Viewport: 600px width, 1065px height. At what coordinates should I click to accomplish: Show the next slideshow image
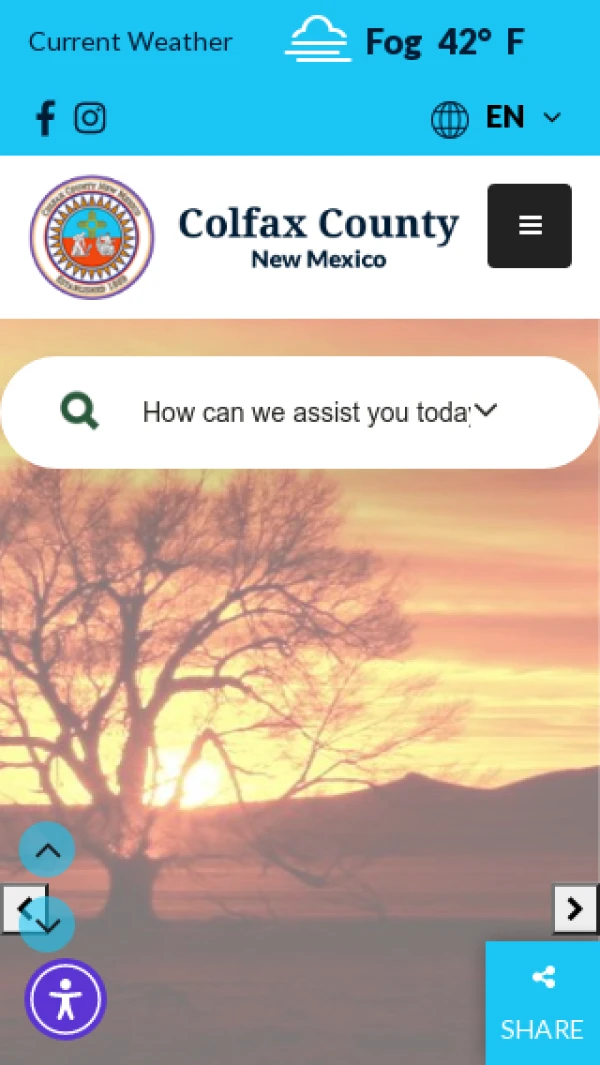[x=575, y=908]
